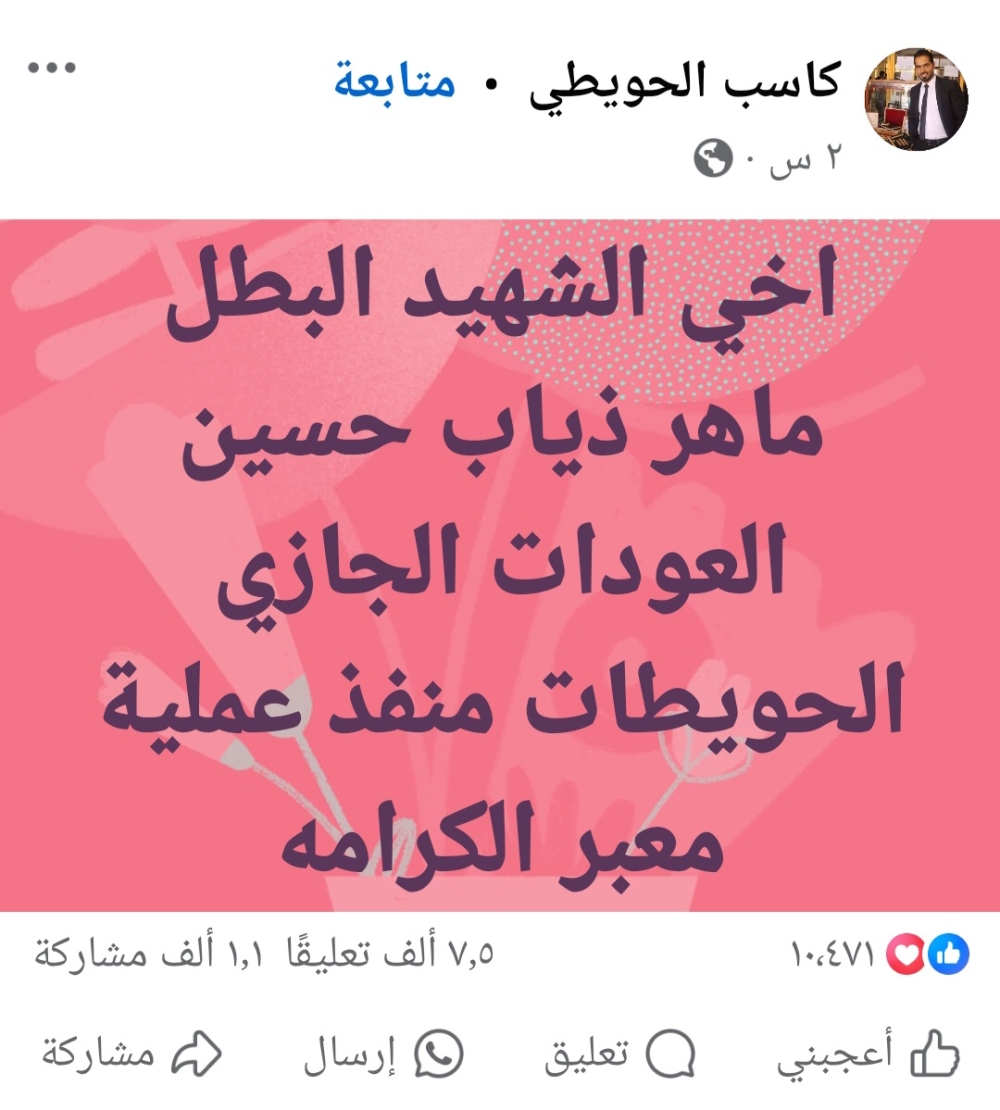Tap تعليق to write a comment
Screen dimensions: 1000x1110
coord(620,1056)
